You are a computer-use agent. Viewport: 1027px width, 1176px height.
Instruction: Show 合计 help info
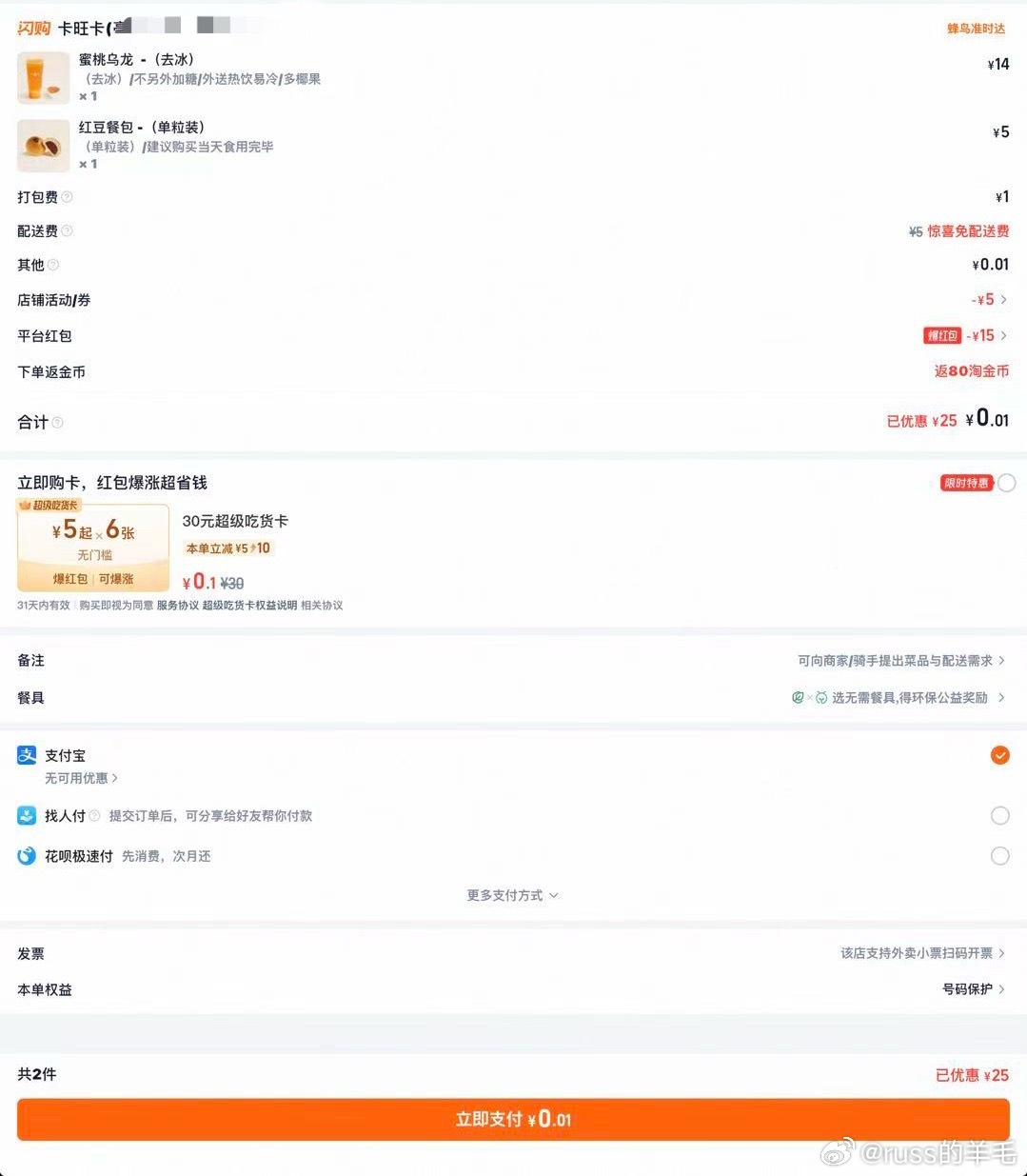pos(57,422)
